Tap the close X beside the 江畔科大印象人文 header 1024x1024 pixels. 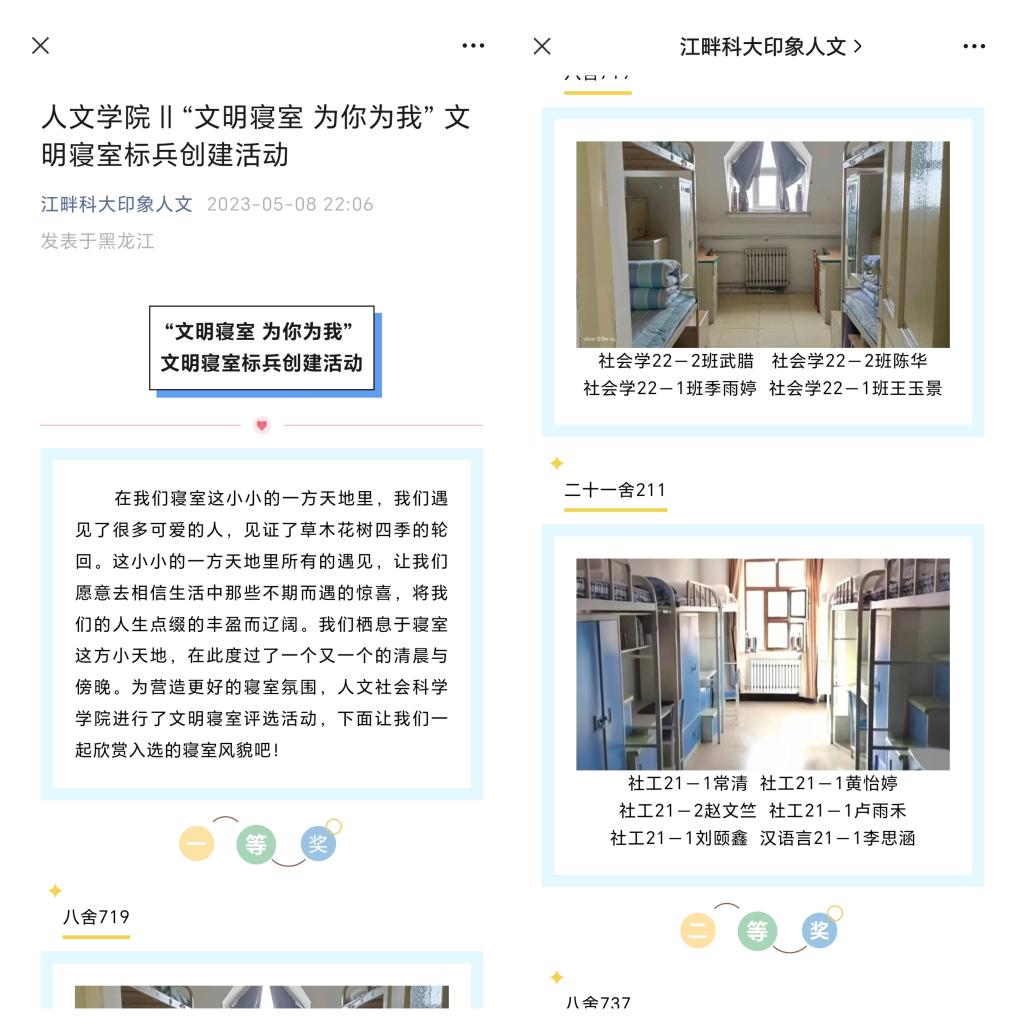542,46
